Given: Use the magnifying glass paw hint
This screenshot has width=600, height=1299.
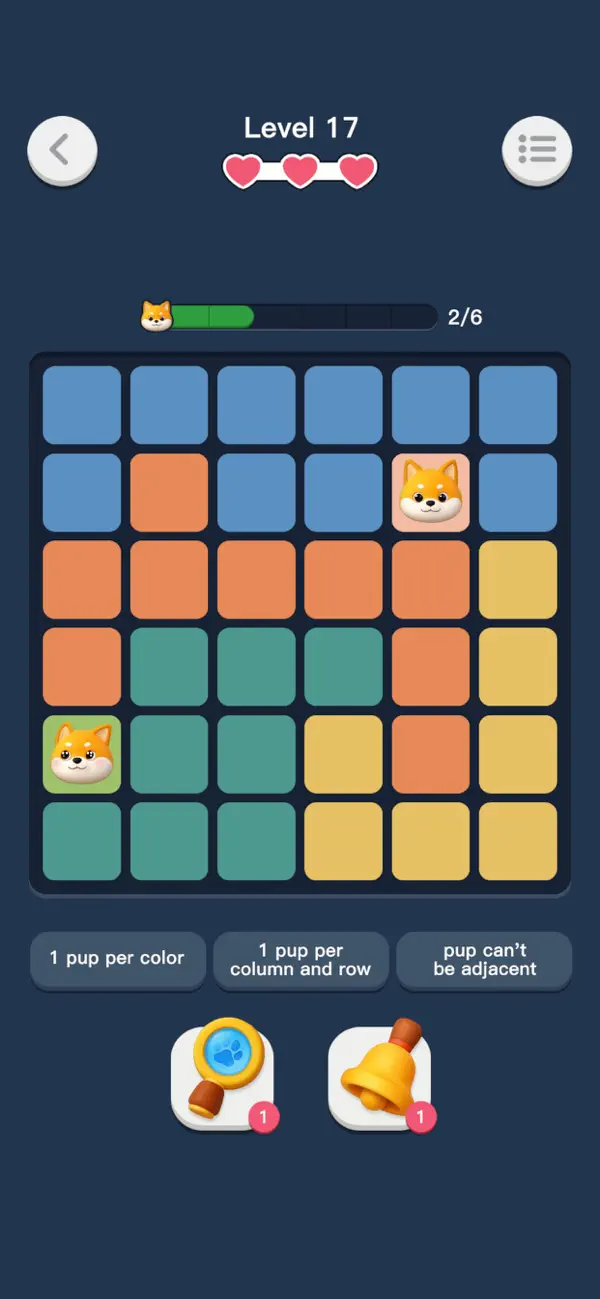Looking at the screenshot, I should 222,1075.
